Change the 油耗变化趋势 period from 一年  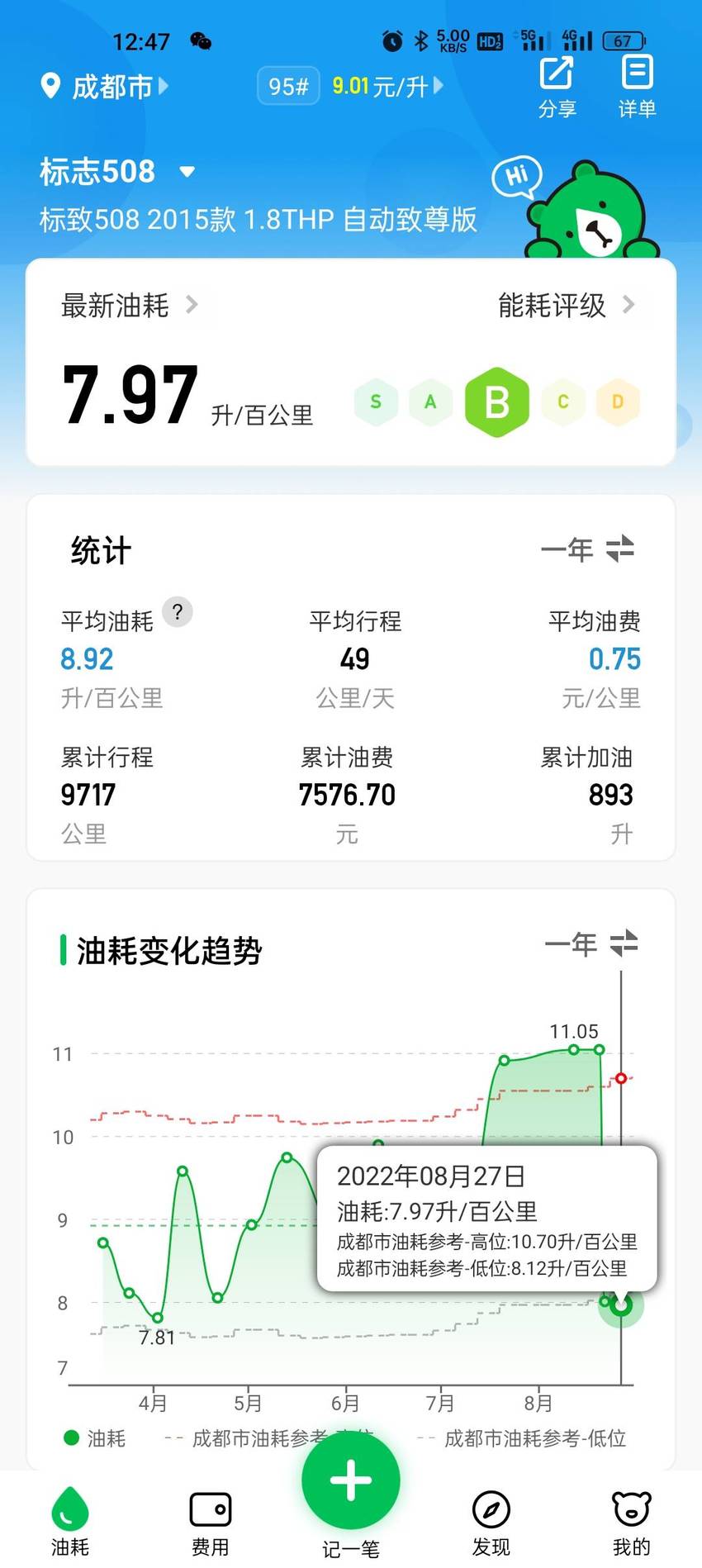pos(591,943)
